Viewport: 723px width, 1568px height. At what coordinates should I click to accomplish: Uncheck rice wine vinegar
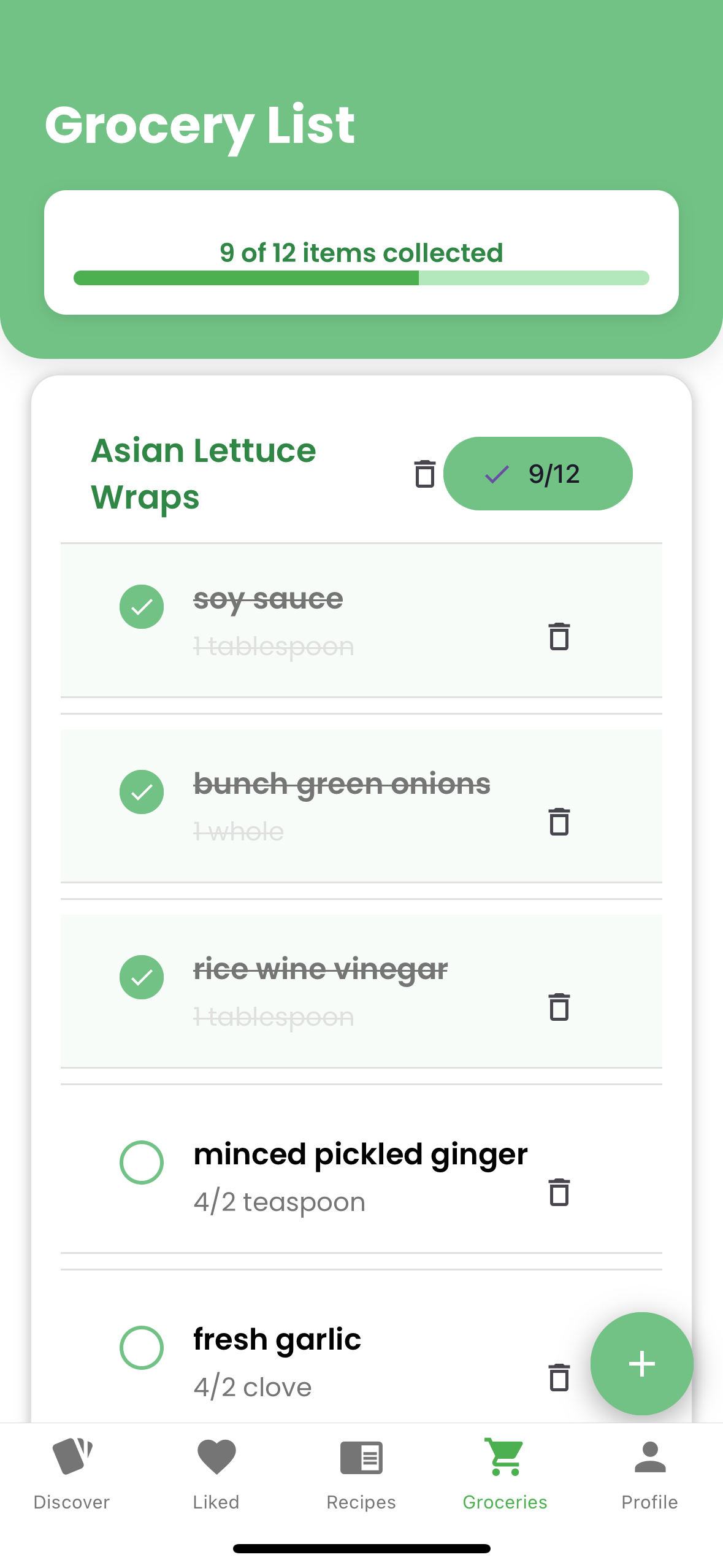click(x=142, y=977)
